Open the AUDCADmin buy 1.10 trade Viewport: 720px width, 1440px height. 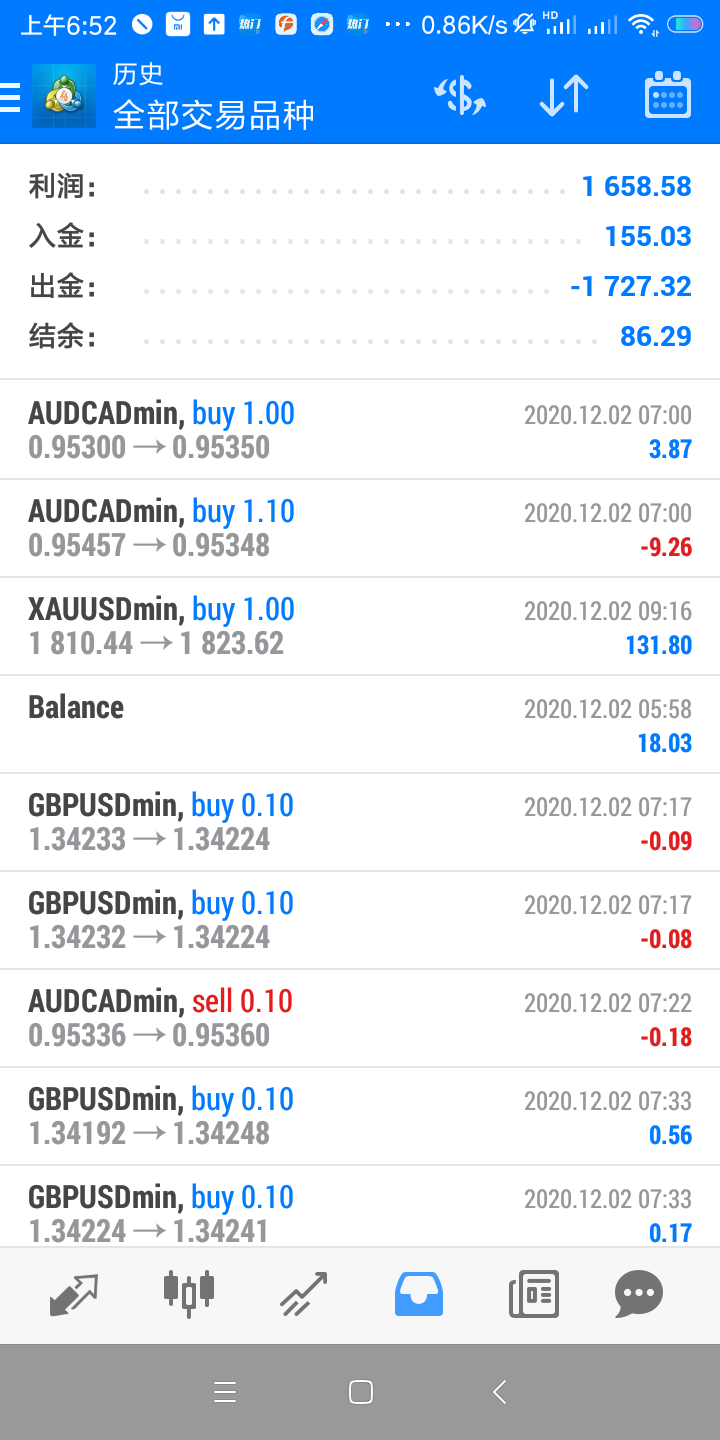tap(360, 528)
